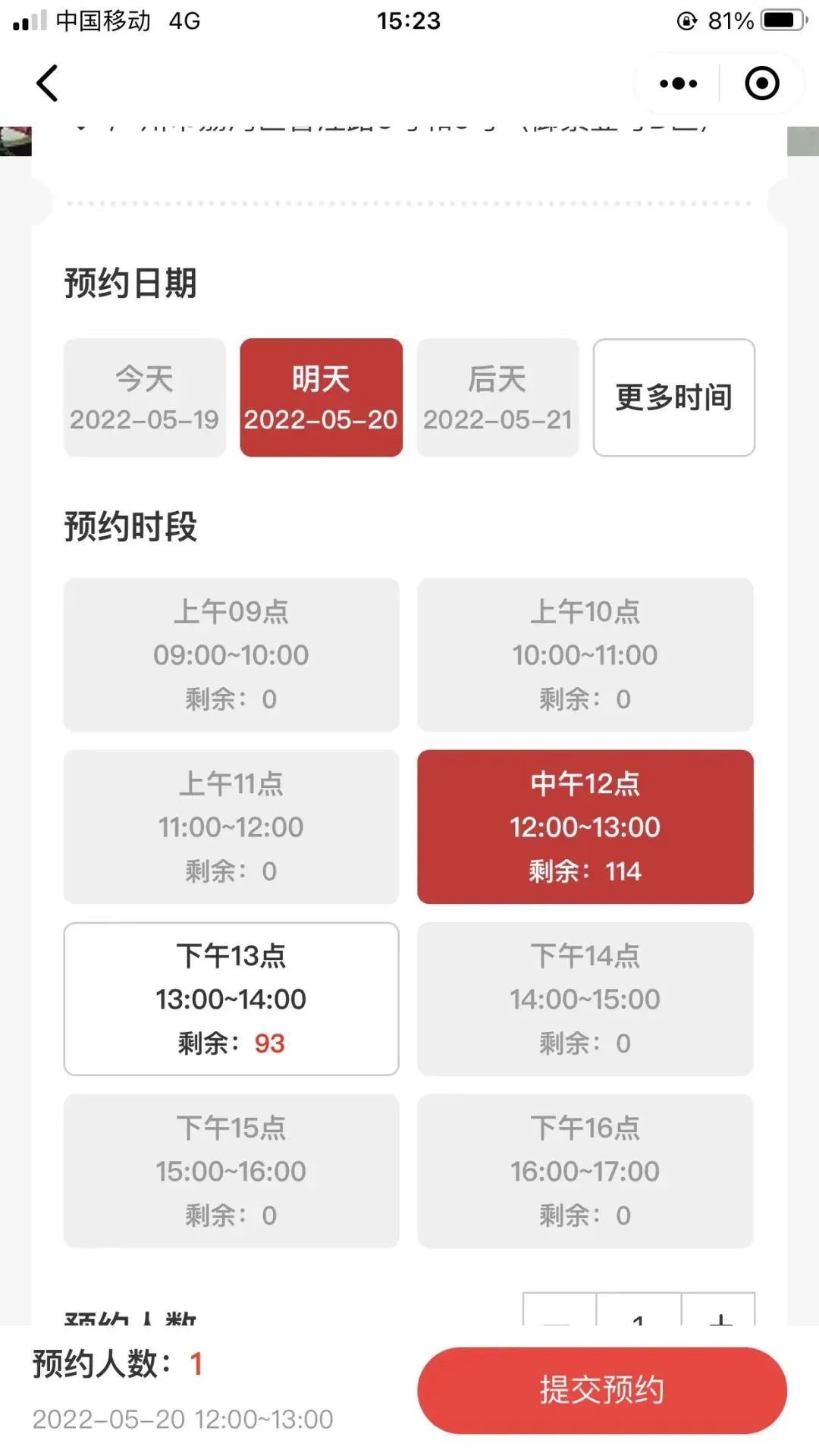819x1456 pixels.
Task: Tap 提交预约 to submit the booking
Action: point(601,1390)
